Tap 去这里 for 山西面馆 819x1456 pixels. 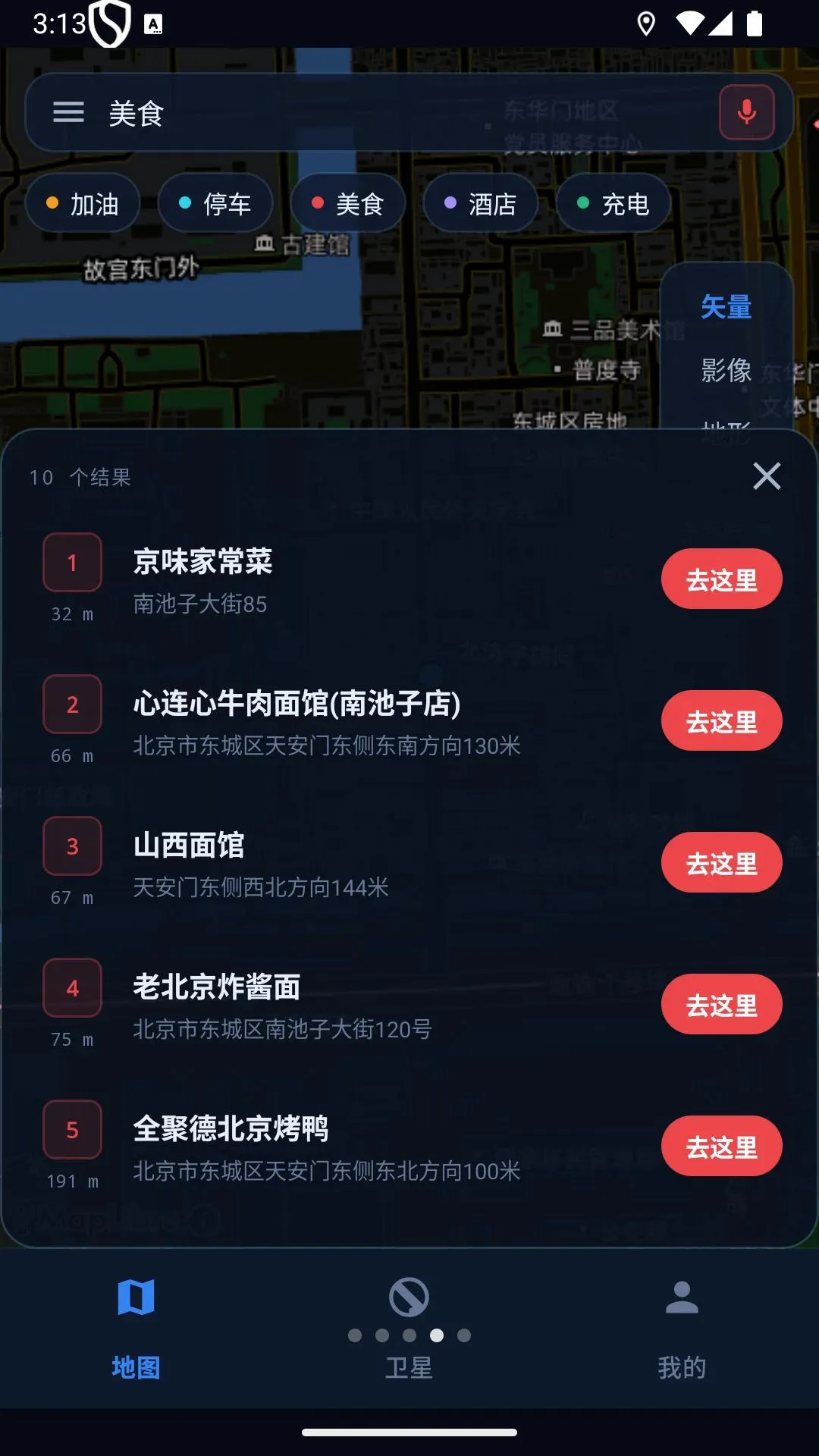[x=721, y=863]
